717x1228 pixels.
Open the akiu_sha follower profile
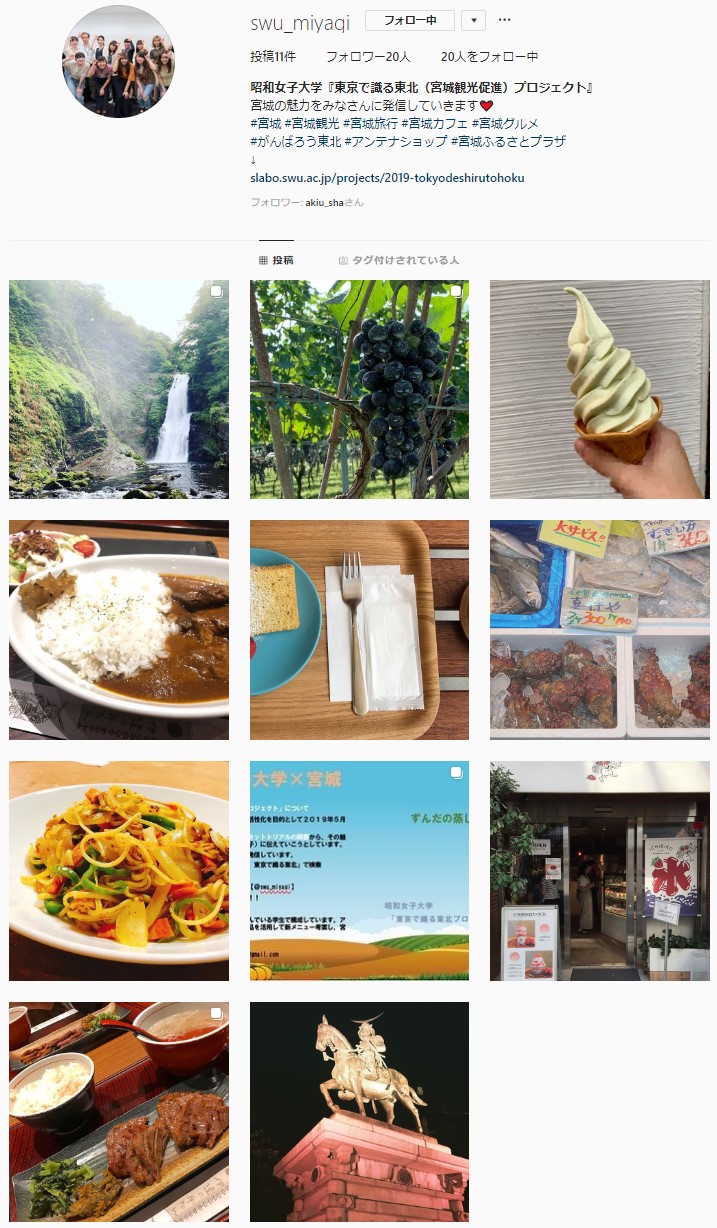[x=325, y=203]
